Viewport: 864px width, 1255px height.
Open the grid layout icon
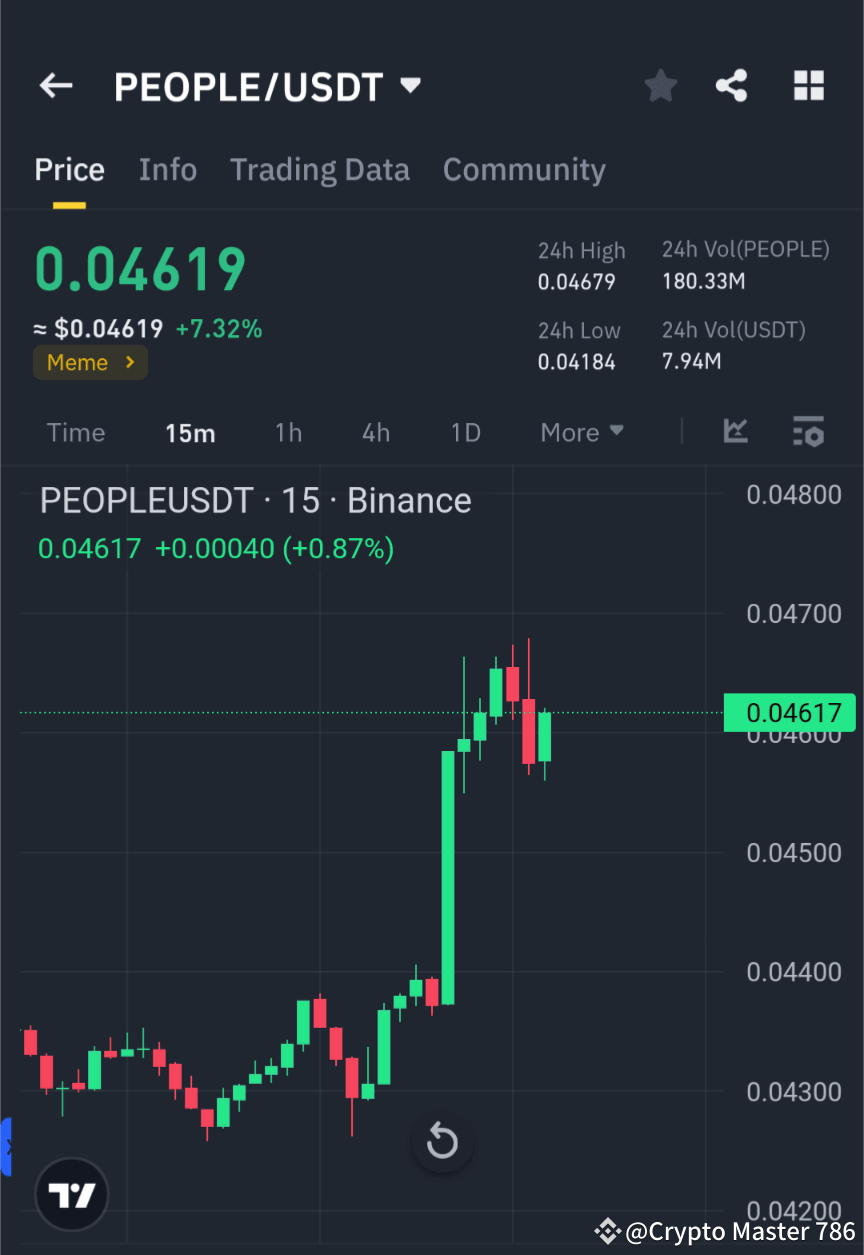(808, 85)
